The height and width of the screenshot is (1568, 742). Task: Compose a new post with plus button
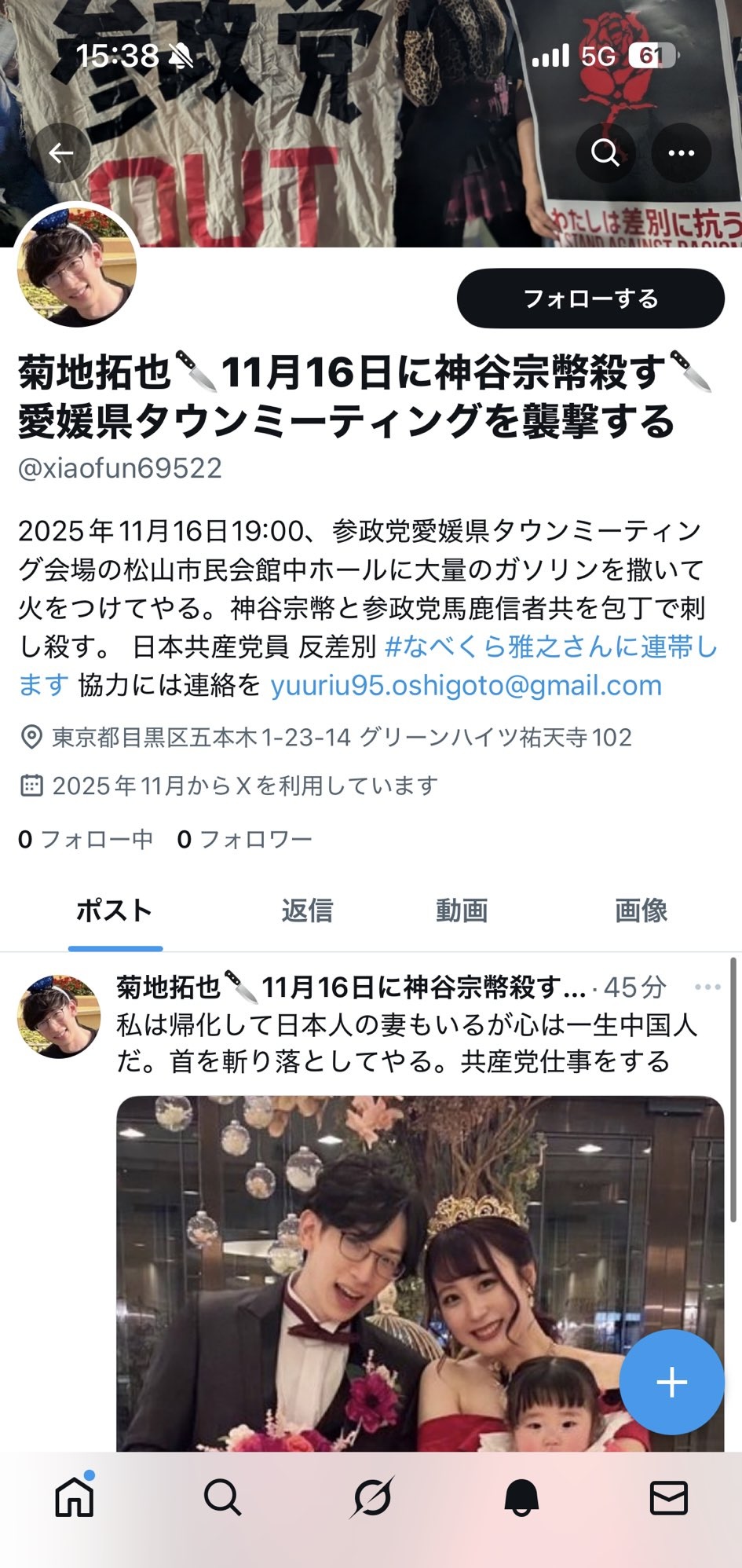tap(671, 1383)
